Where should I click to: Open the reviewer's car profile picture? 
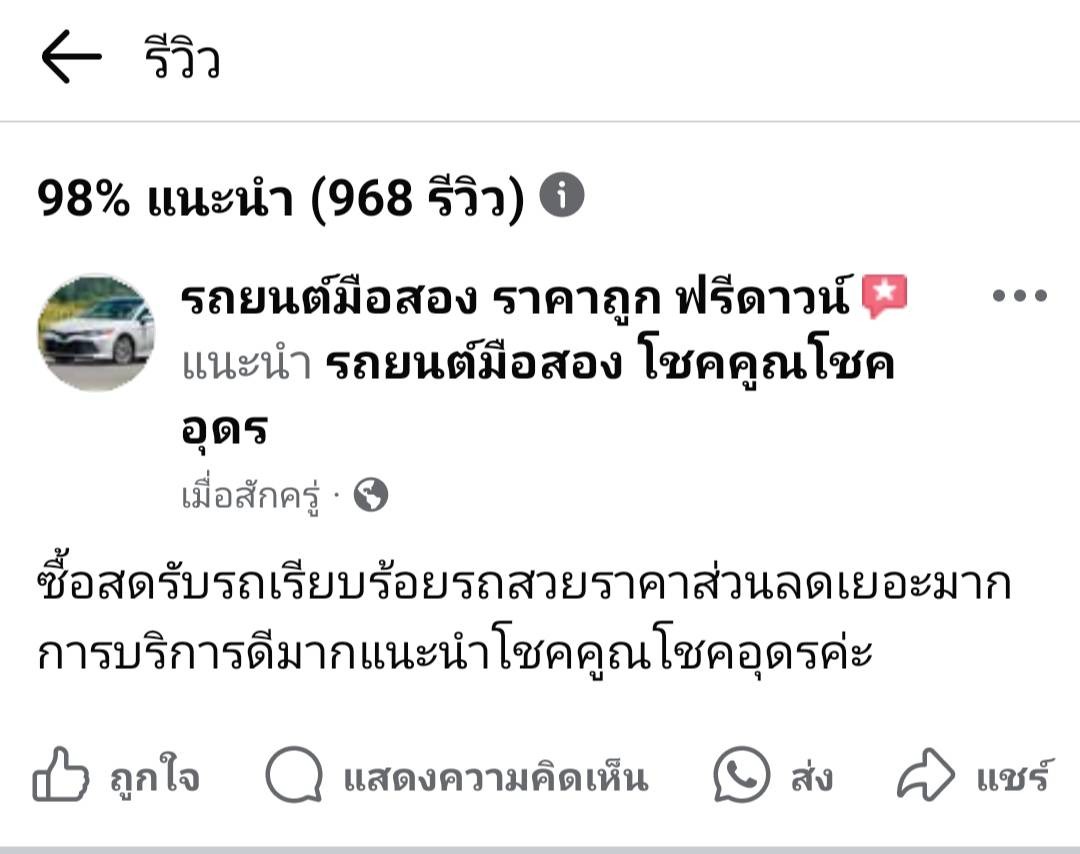(x=96, y=334)
